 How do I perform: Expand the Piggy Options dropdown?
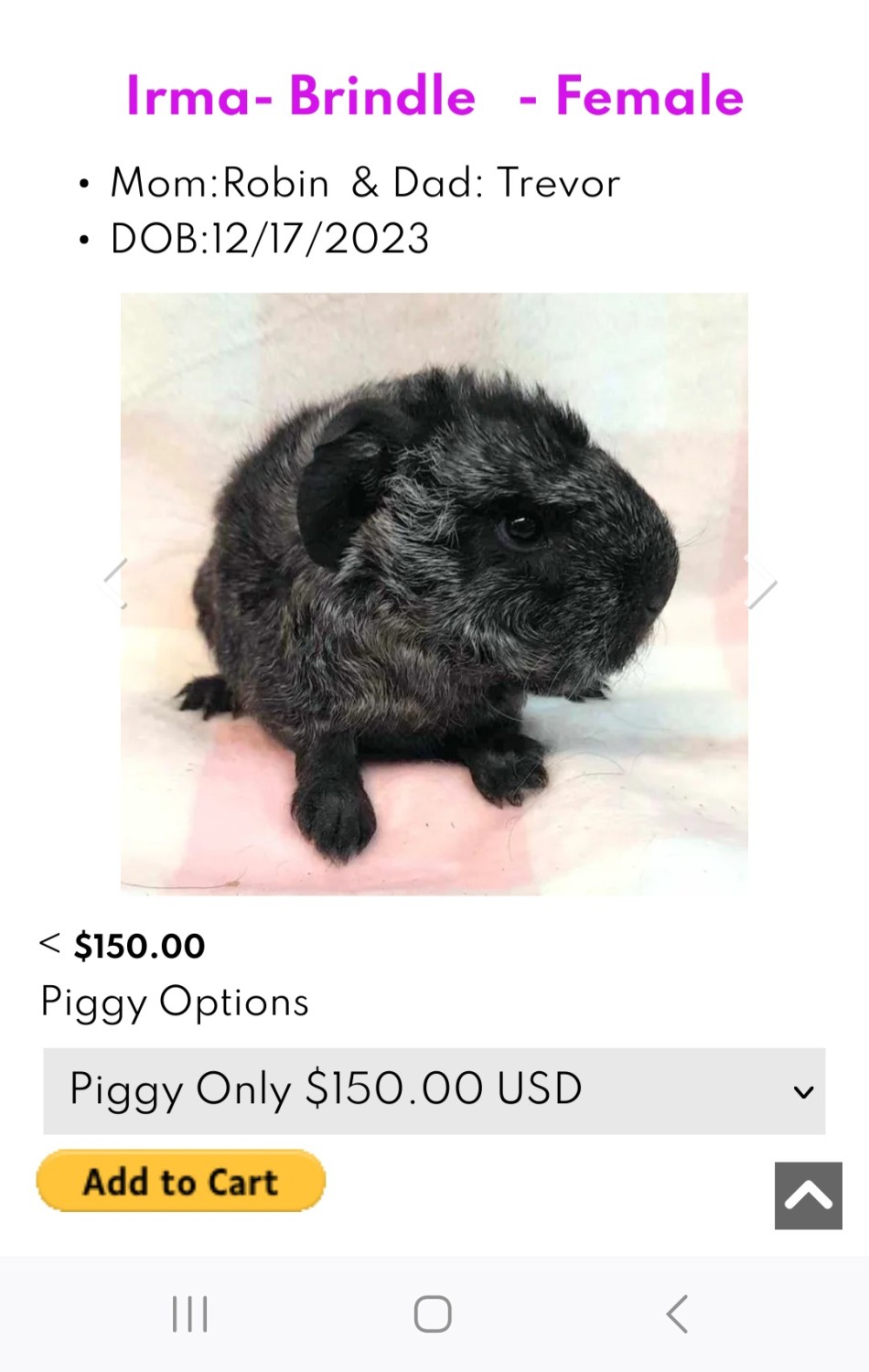(434, 1090)
